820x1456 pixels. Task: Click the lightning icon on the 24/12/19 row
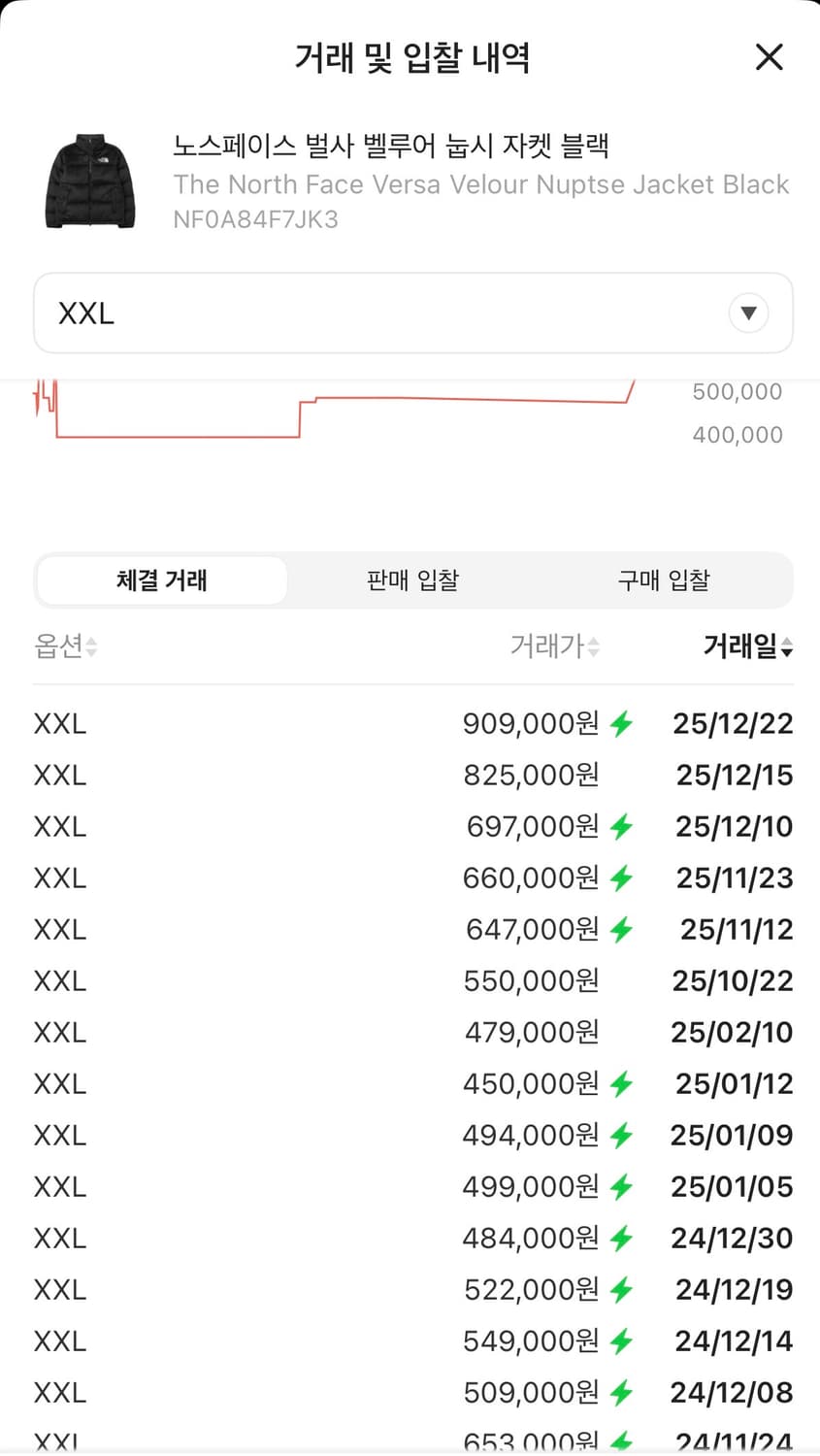(x=620, y=1289)
